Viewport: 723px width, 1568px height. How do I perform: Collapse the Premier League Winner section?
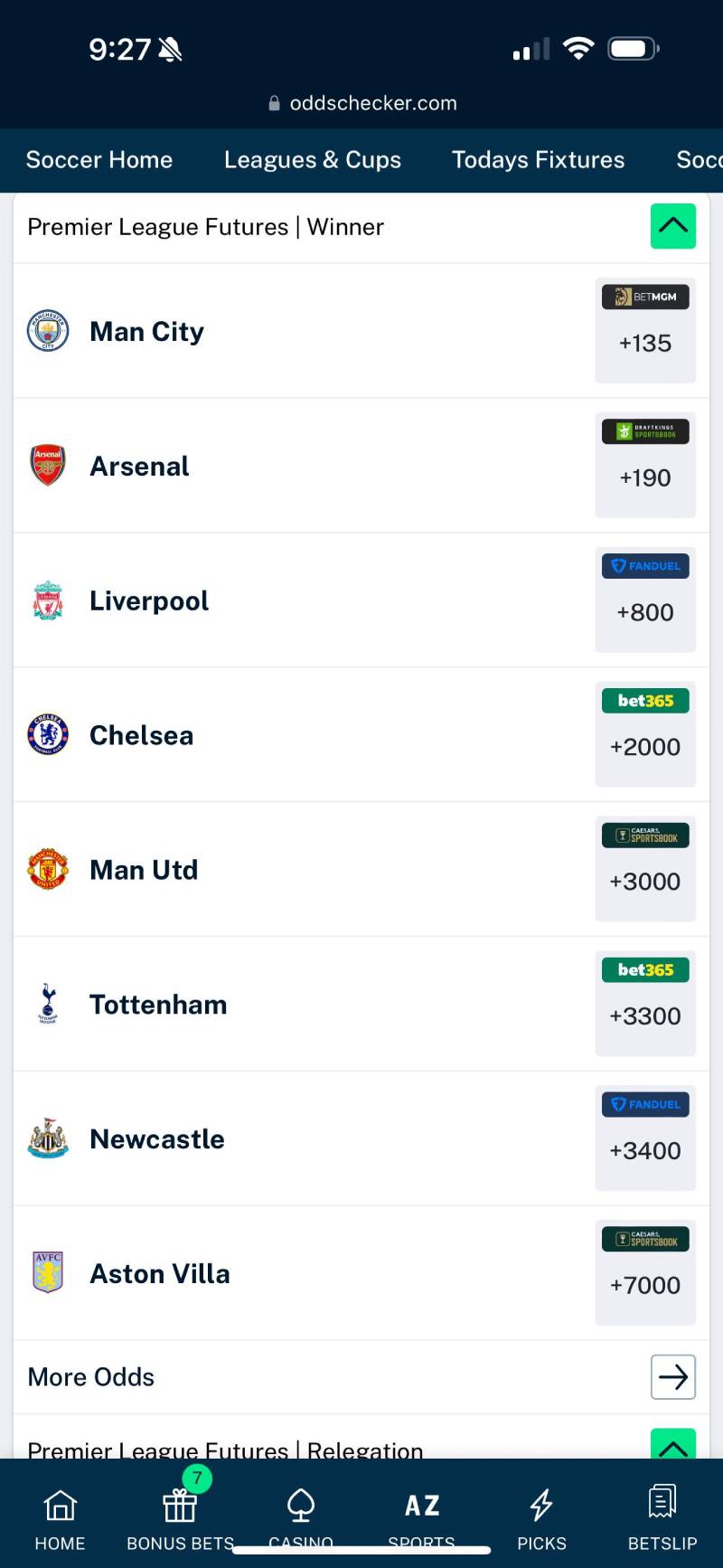672,226
